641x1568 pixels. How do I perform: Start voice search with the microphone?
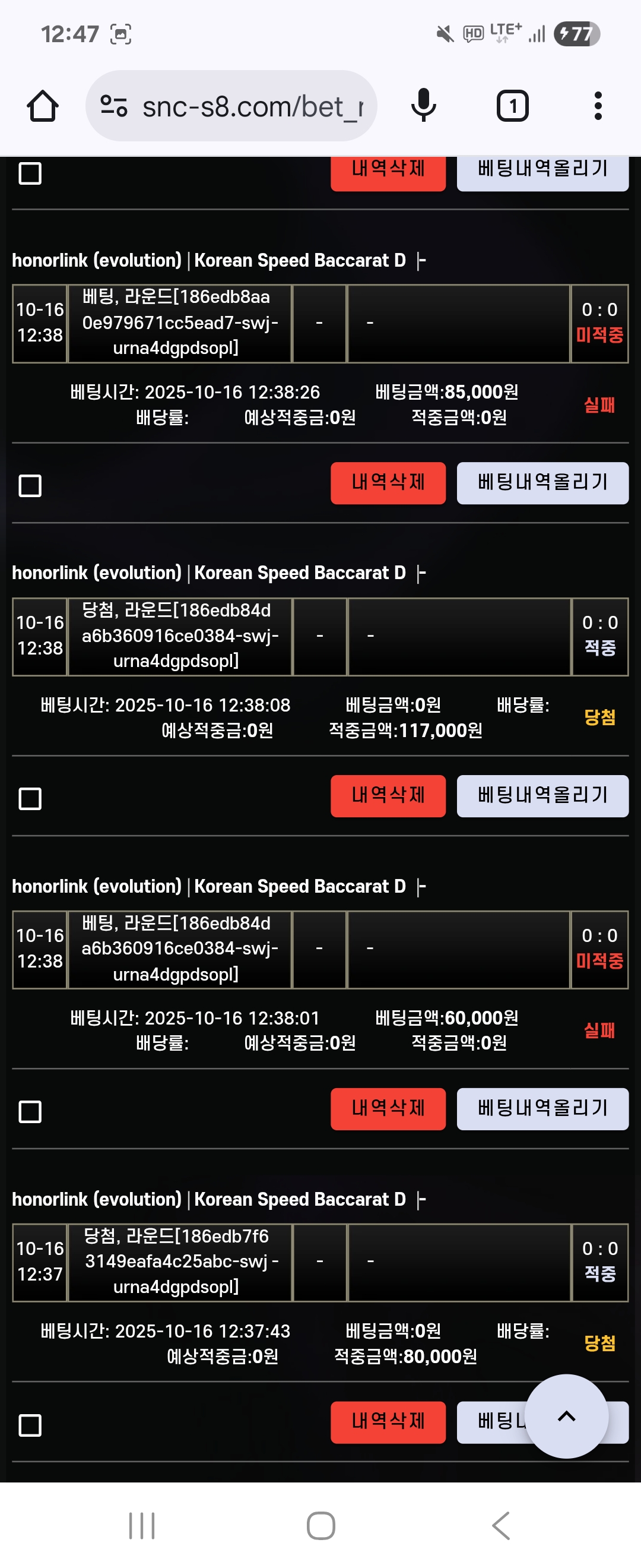423,105
